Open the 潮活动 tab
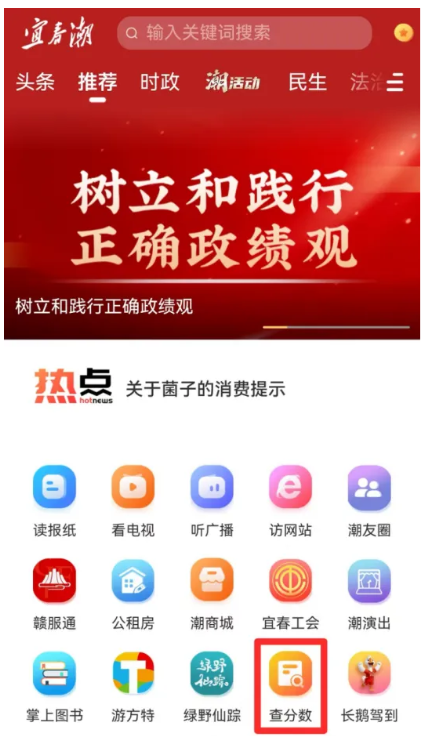 point(232,82)
